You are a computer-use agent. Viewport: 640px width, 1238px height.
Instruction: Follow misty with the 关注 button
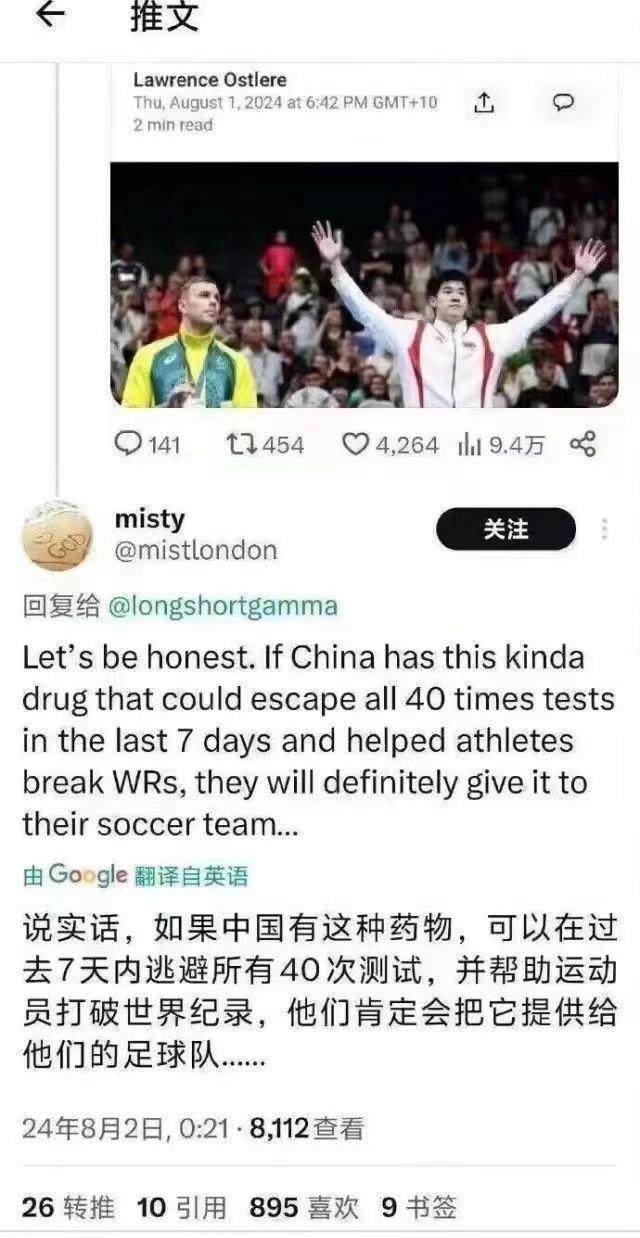(505, 529)
